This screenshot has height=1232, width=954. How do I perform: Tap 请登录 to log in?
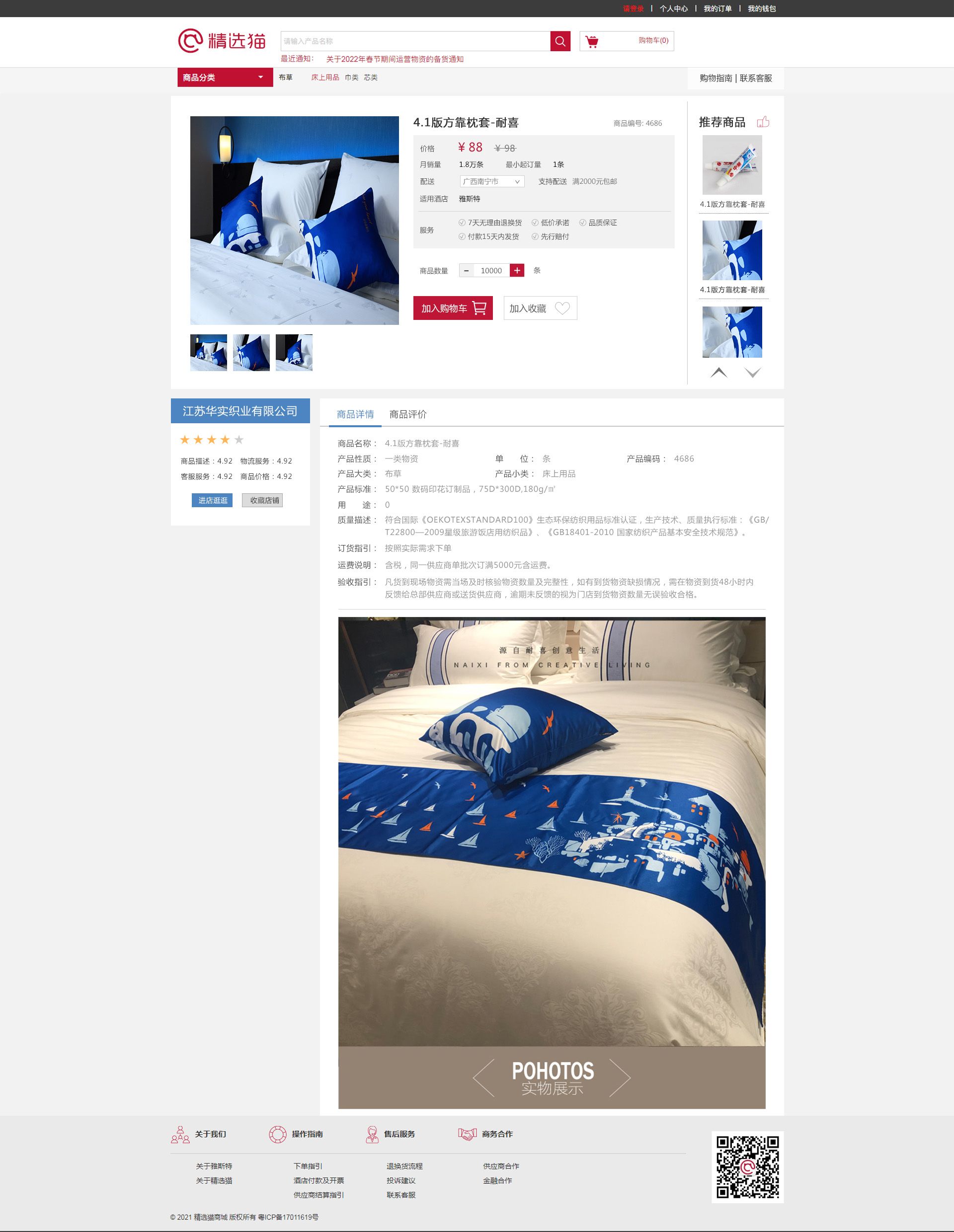633,8
